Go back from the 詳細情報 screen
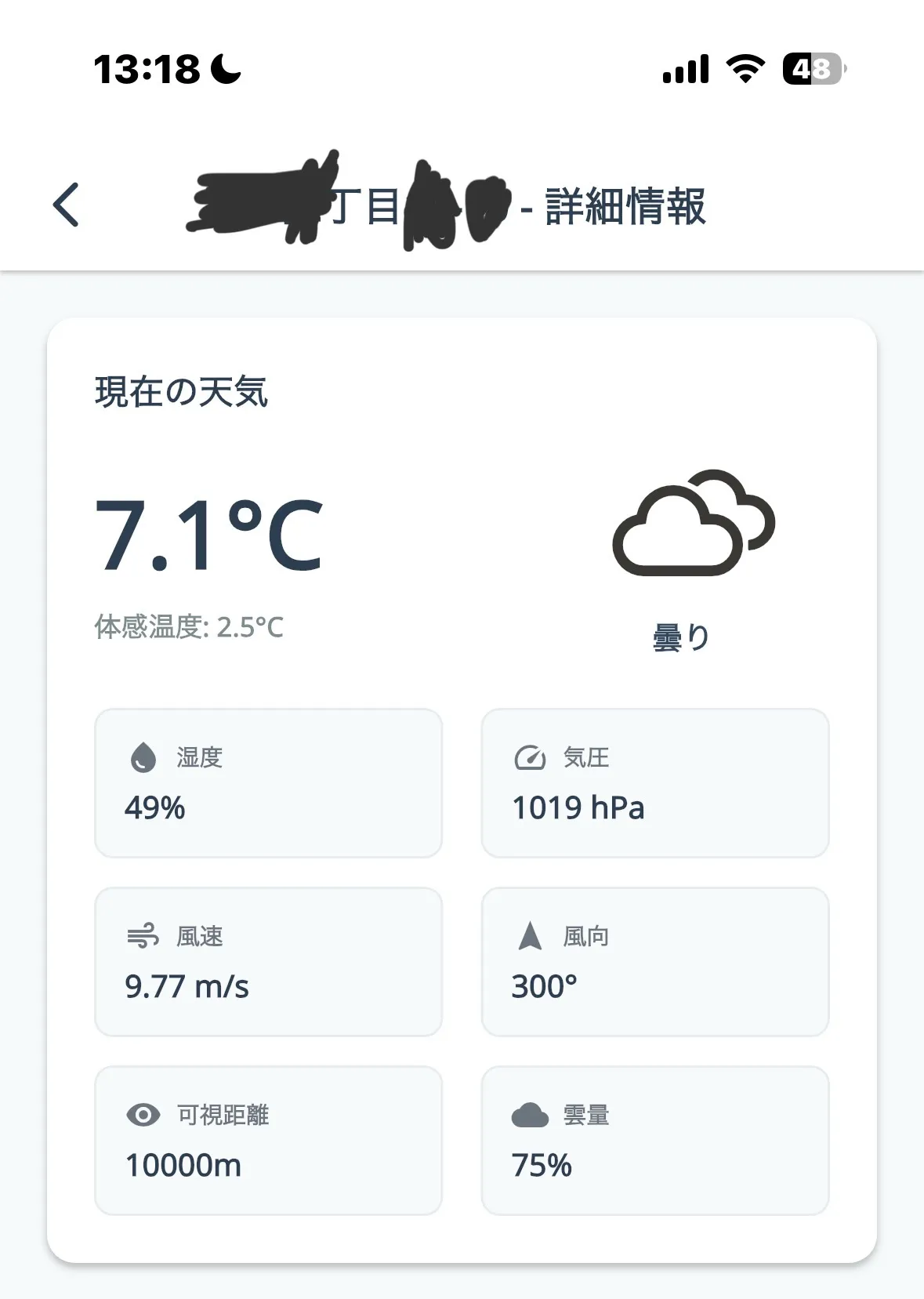 click(66, 205)
